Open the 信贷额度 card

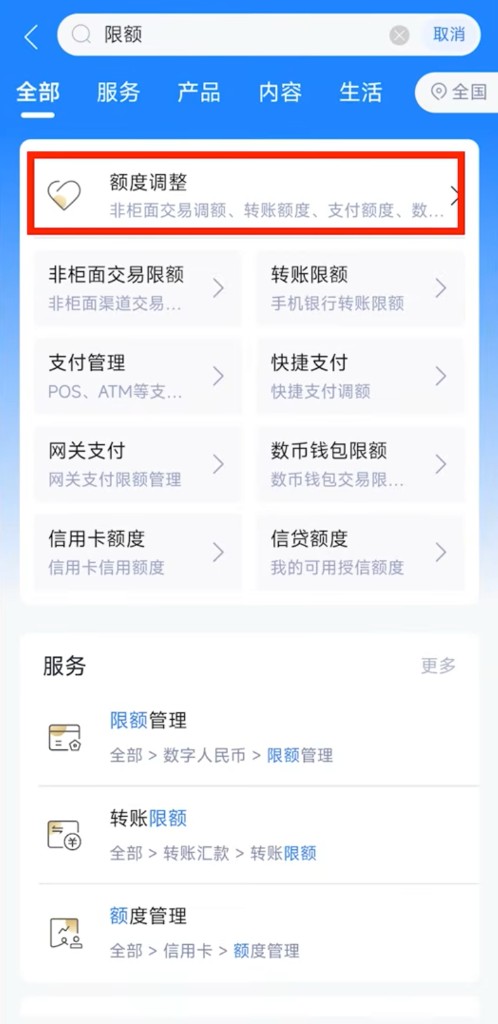click(x=360, y=552)
